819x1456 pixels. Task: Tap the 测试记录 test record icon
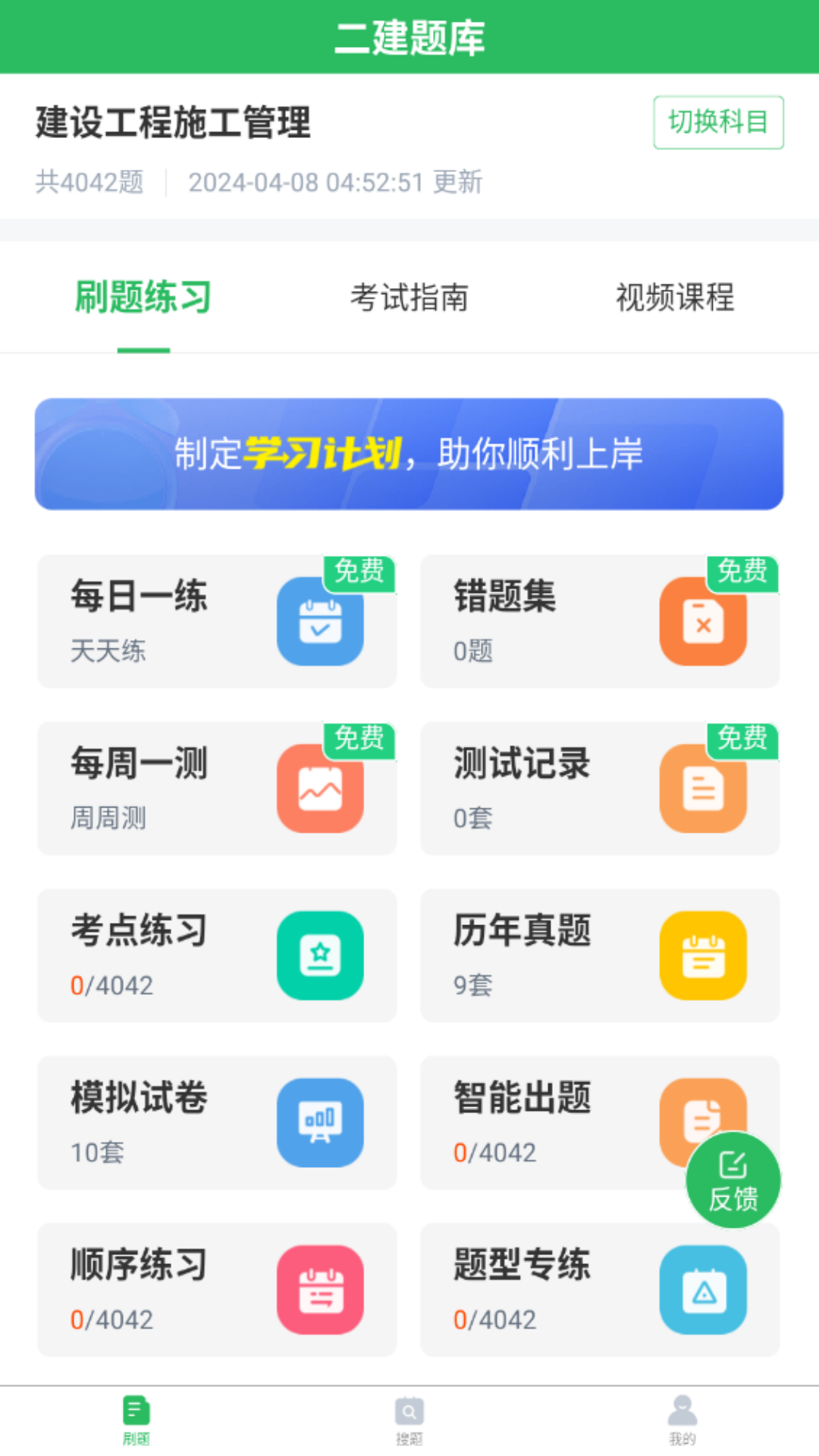pos(703,787)
